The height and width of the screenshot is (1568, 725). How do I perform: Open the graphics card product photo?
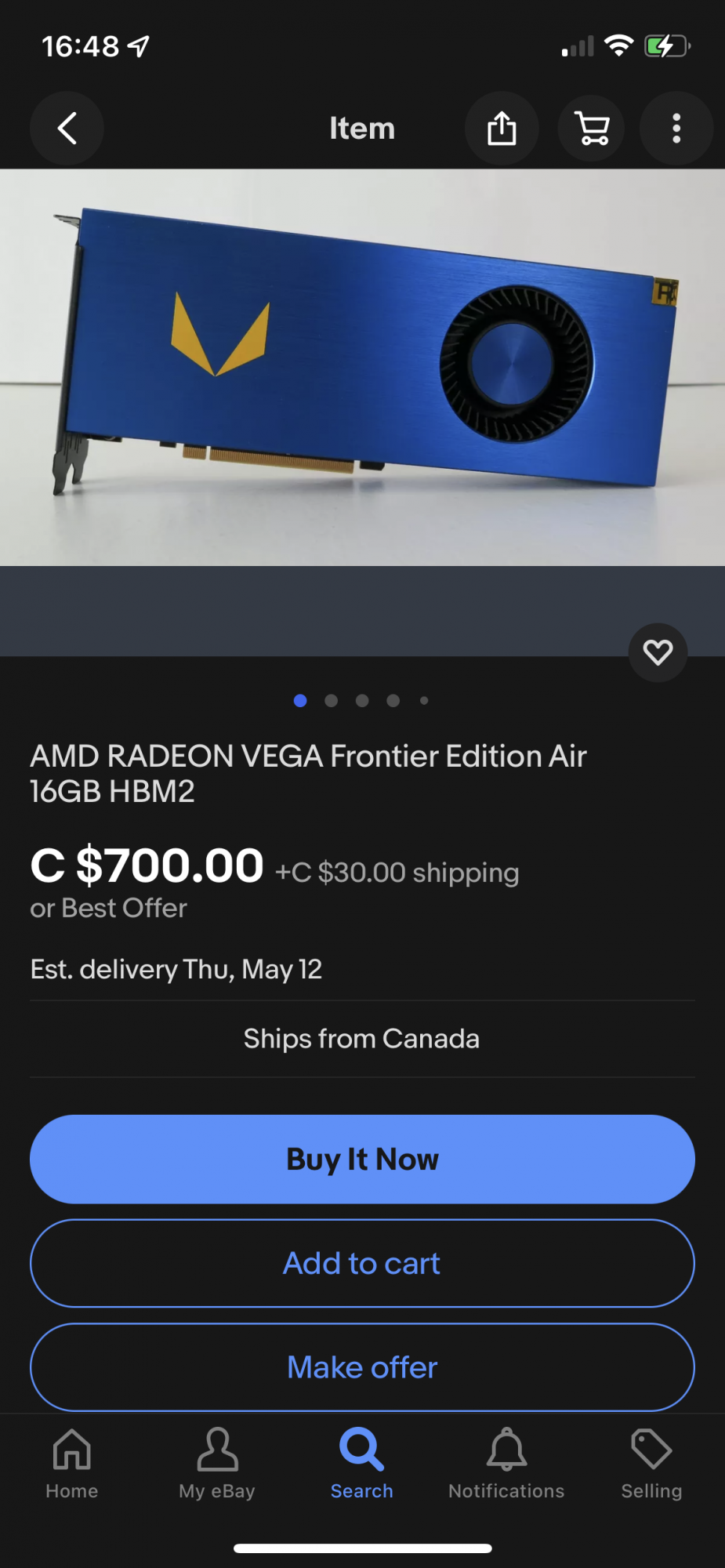[x=362, y=367]
